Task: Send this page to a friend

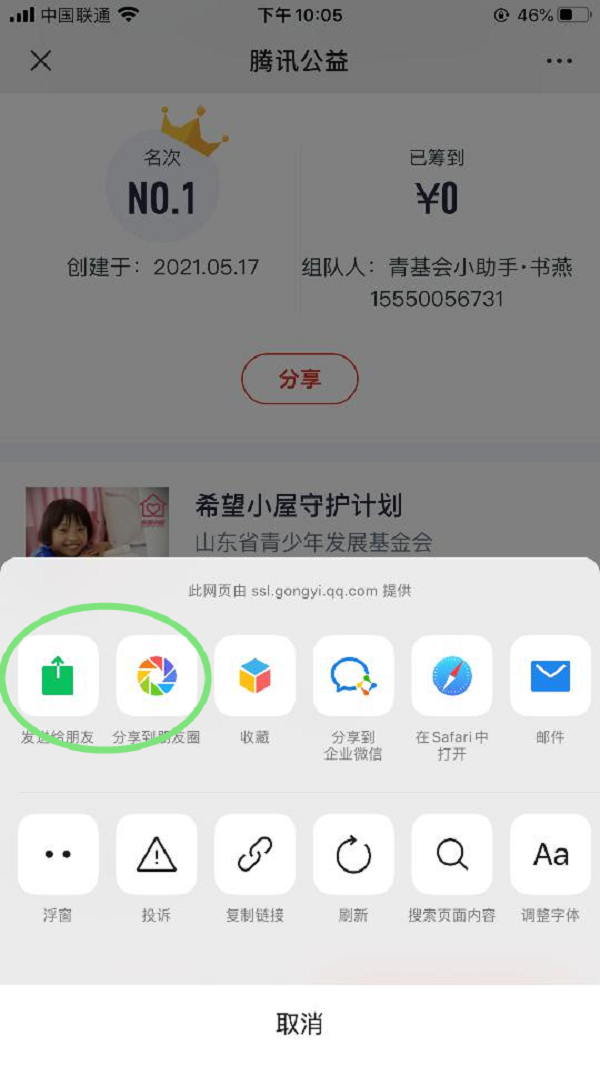Action: coord(58,676)
